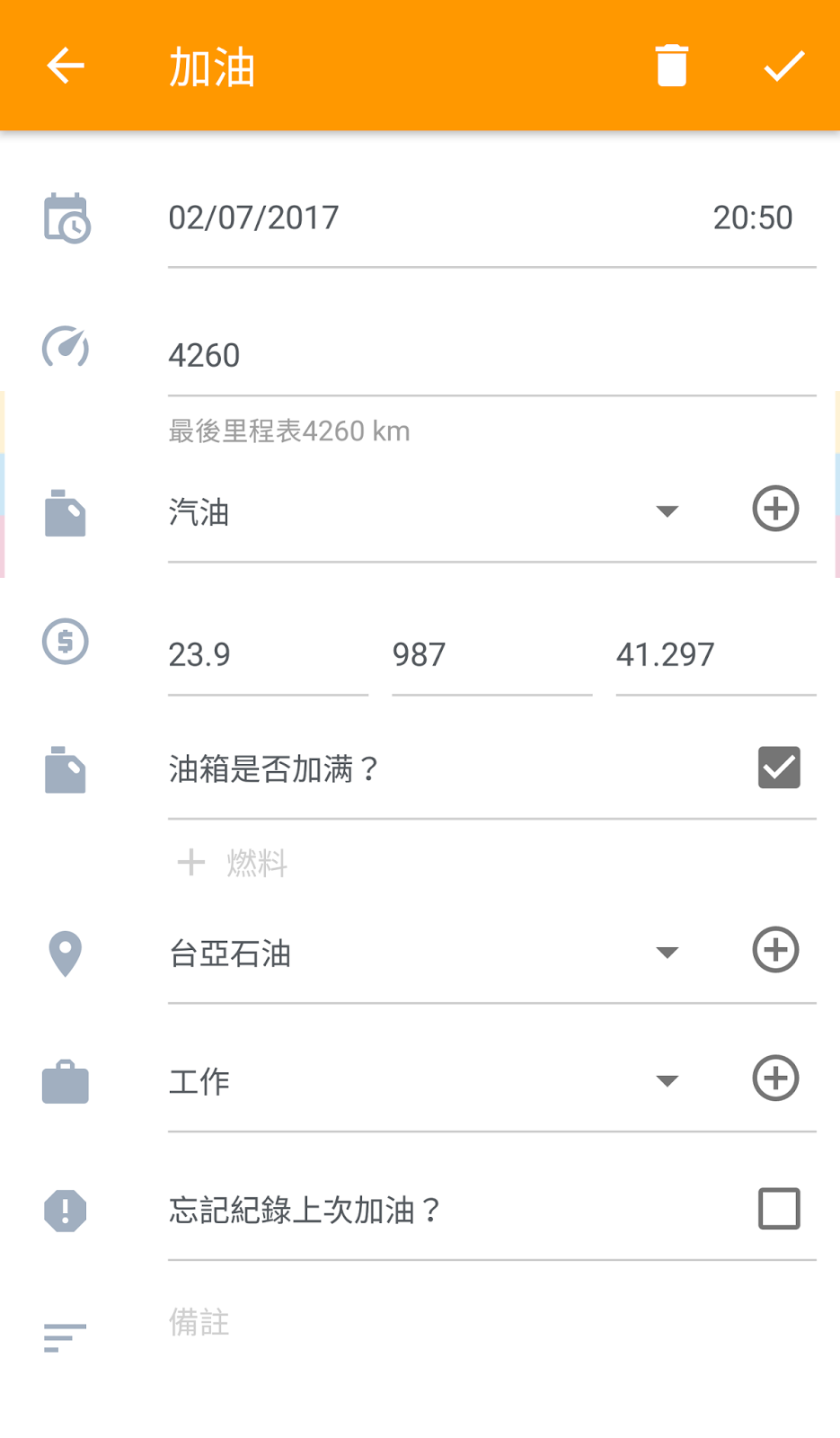Edit the total cost 987
This screenshot has width=840, height=1438.
[x=491, y=655]
